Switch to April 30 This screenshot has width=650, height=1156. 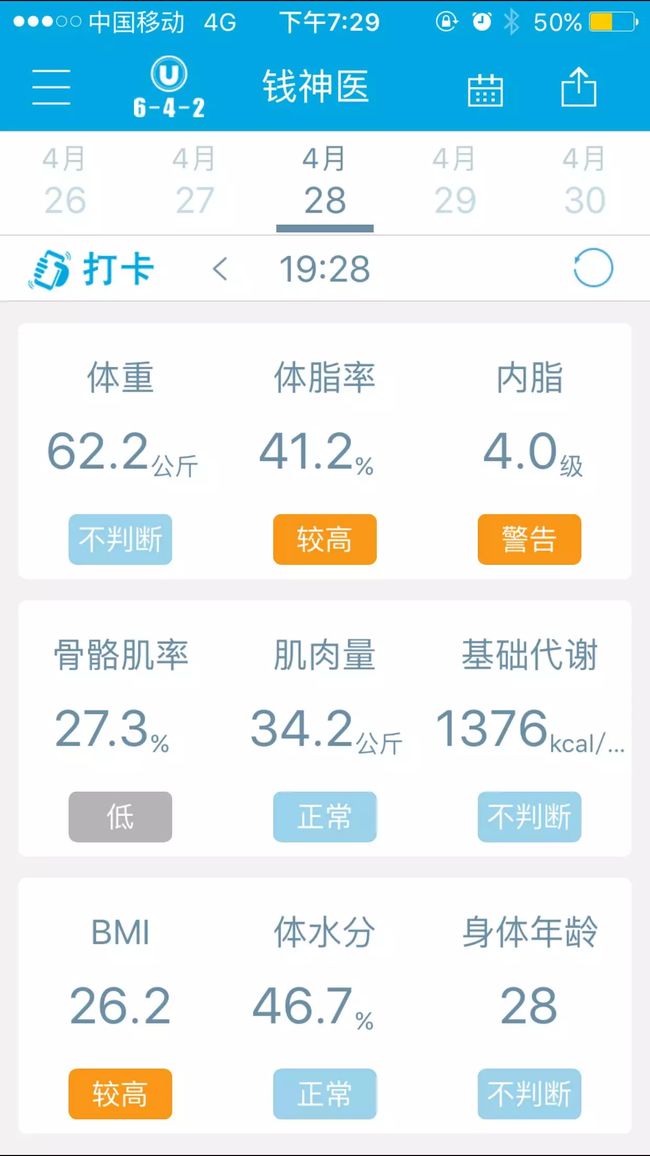[x=584, y=181]
